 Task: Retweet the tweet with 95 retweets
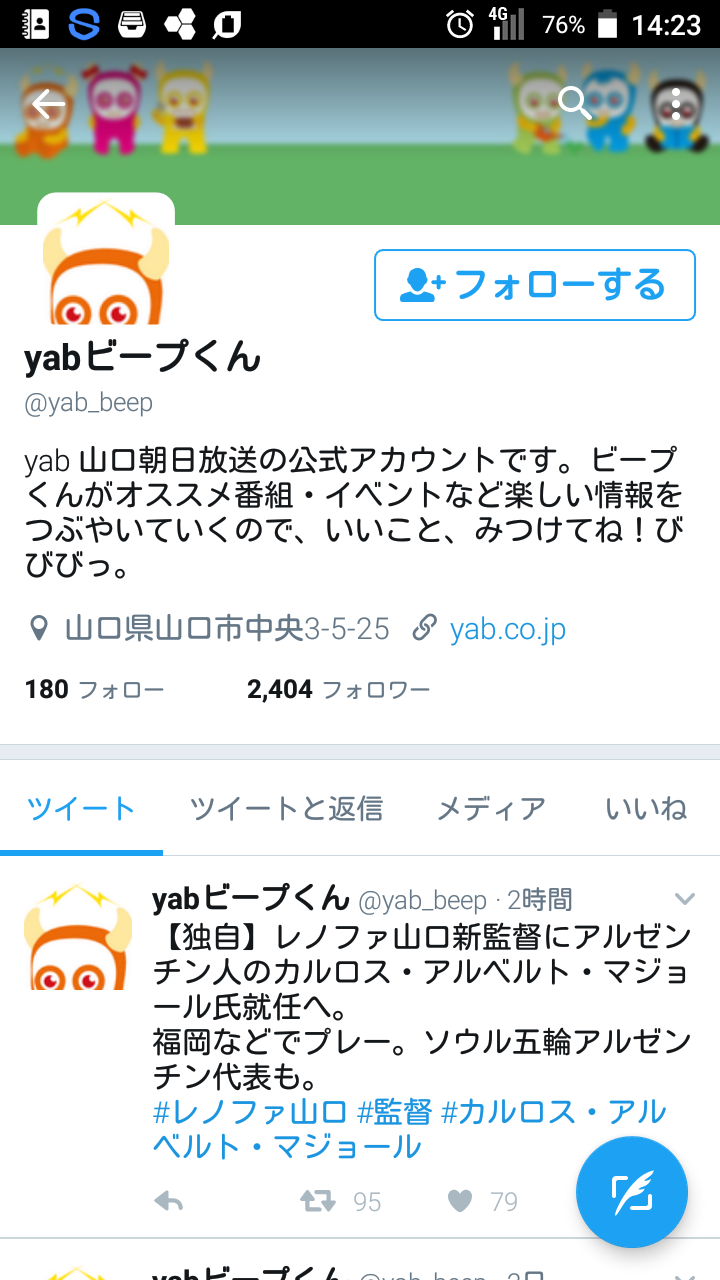(318, 1201)
